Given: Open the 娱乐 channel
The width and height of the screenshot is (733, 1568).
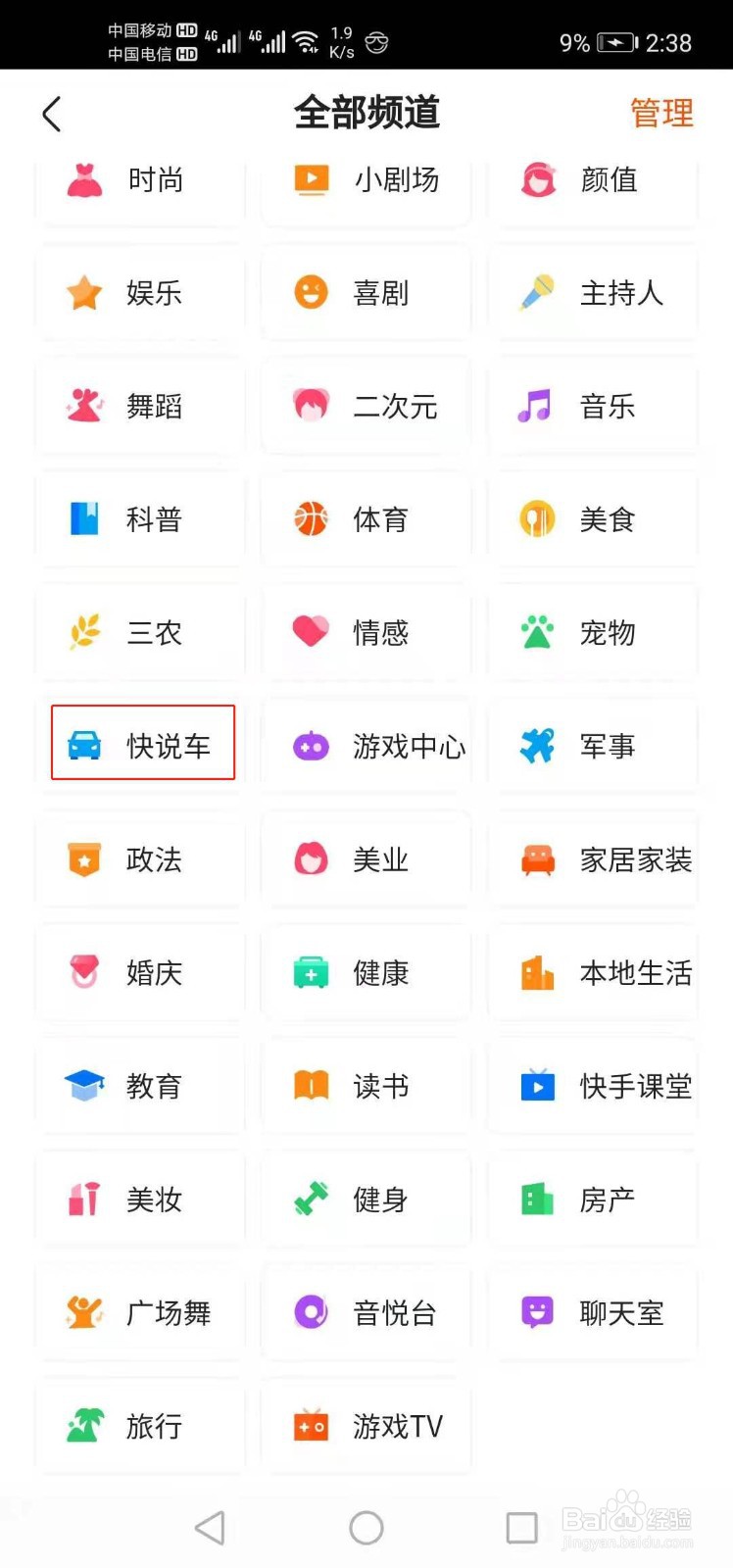Looking at the screenshot, I should pyautogui.click(x=140, y=293).
